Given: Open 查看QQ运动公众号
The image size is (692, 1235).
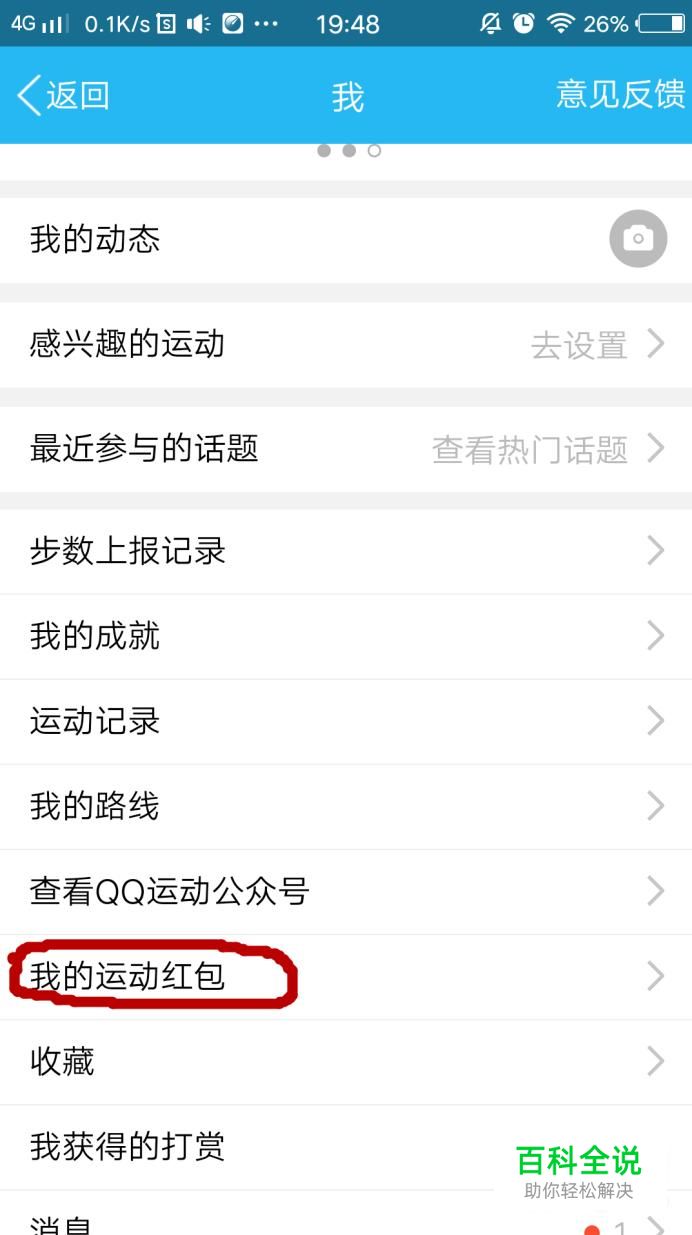Looking at the screenshot, I should tap(346, 891).
